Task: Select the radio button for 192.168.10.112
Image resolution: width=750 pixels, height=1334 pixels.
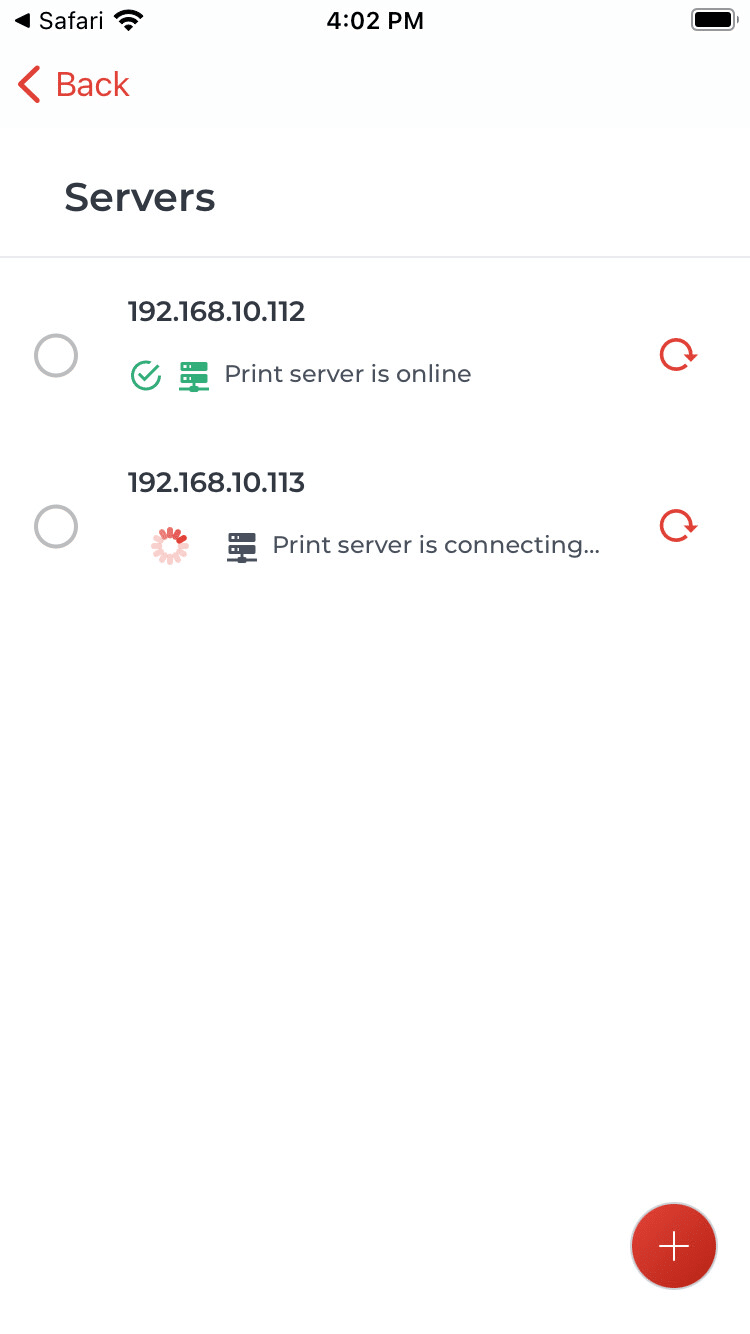Action: (56, 355)
